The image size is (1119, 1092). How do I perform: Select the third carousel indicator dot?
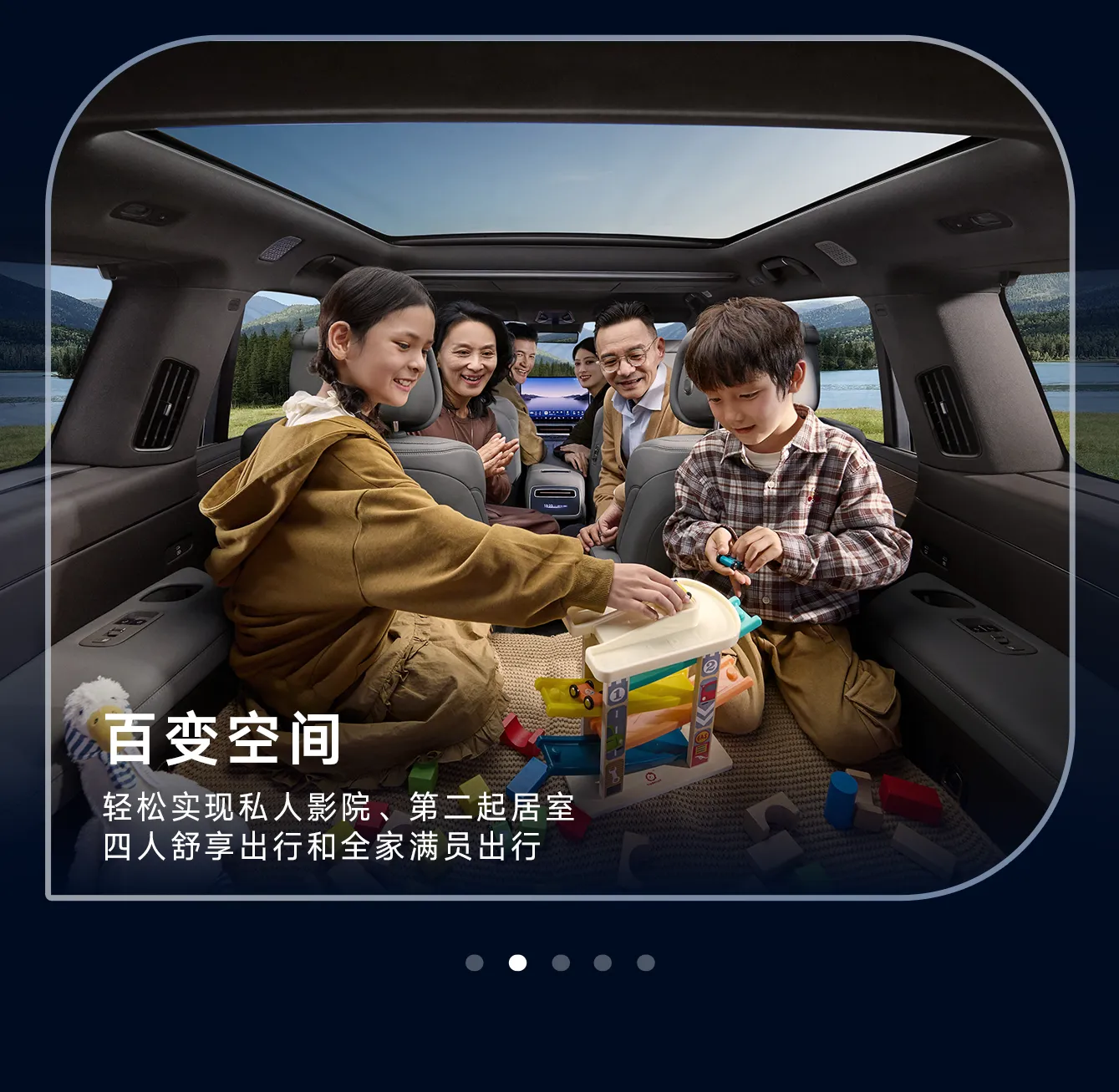pos(561,962)
